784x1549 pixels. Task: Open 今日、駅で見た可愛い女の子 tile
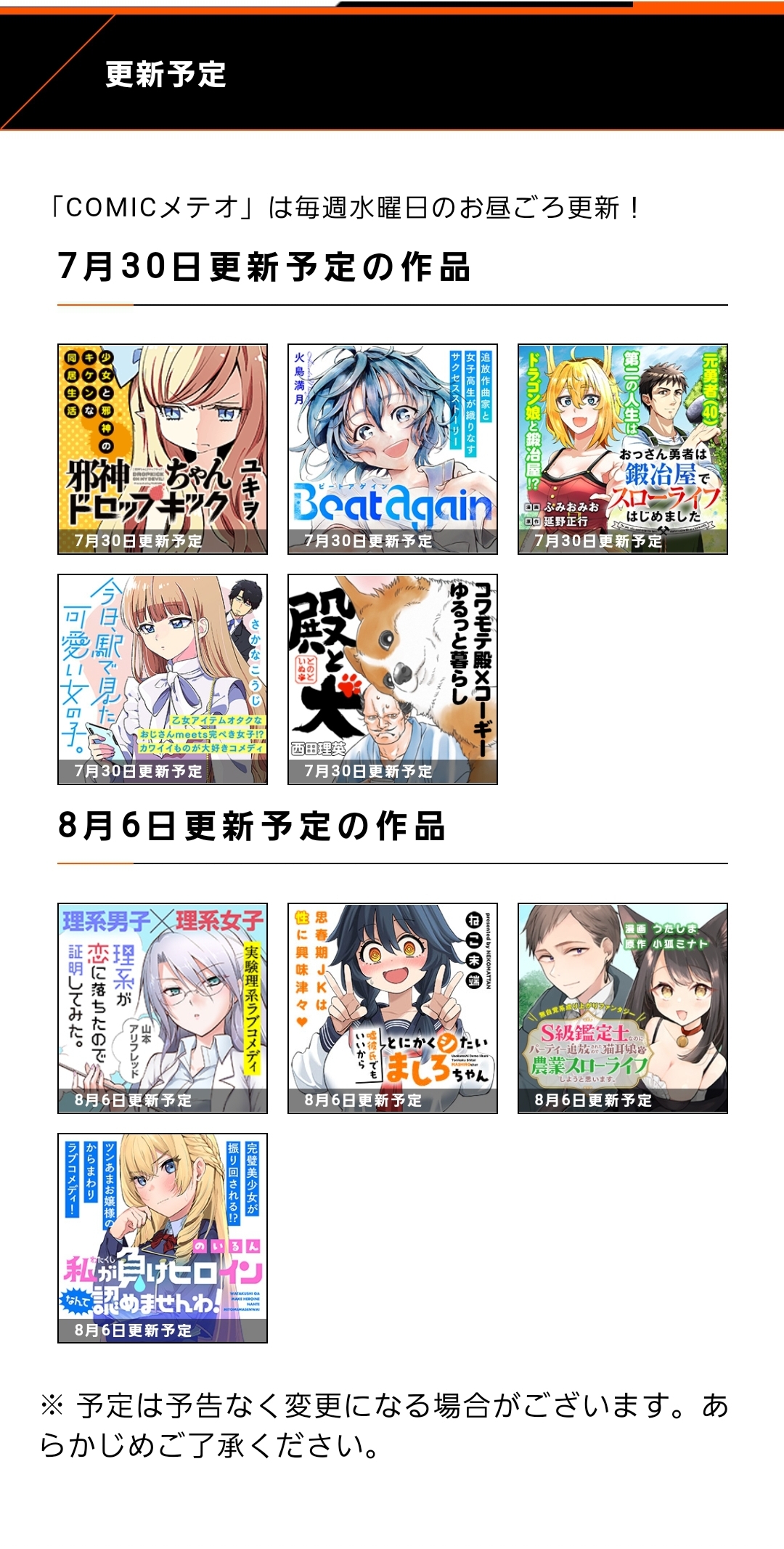(163, 680)
